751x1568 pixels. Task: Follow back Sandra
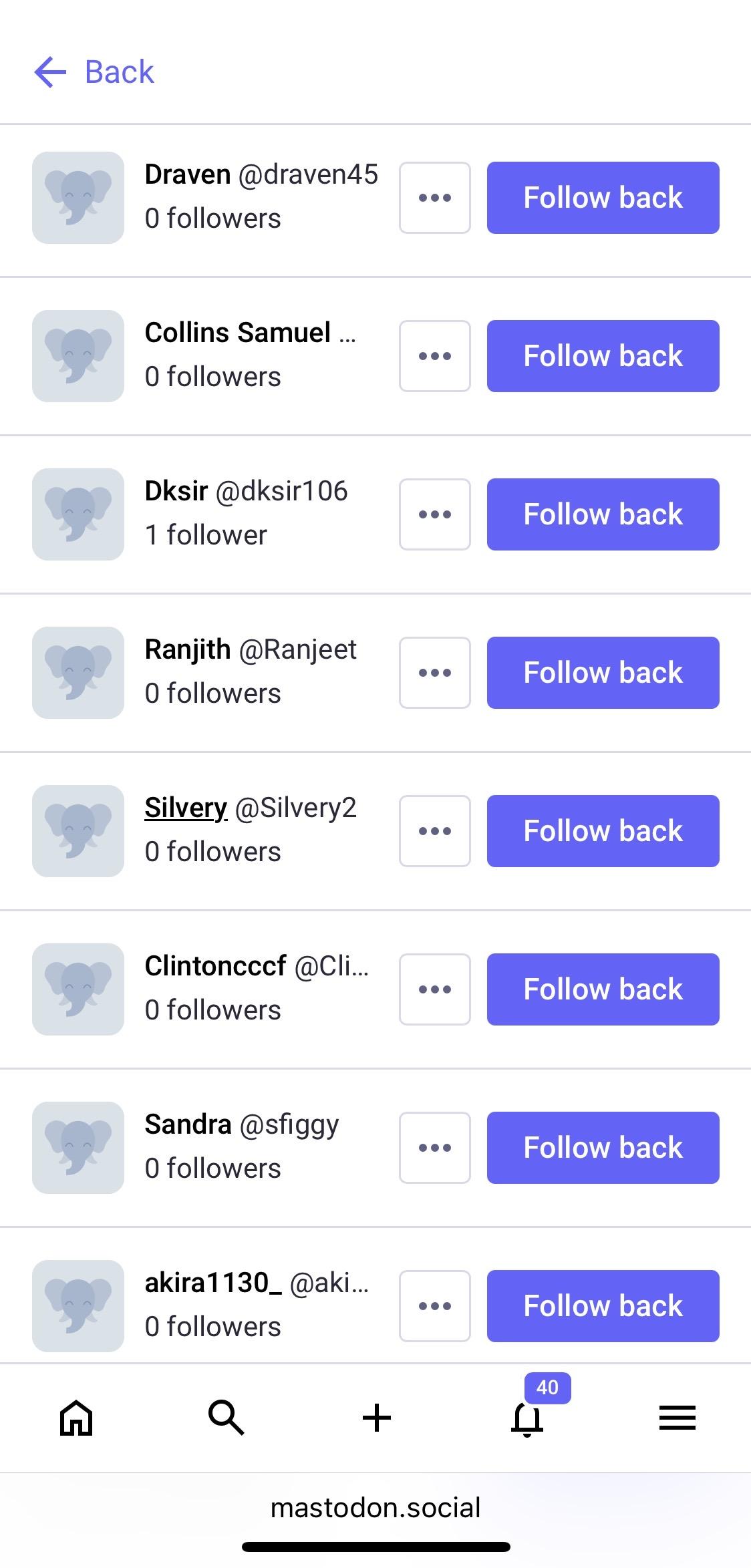(603, 1148)
